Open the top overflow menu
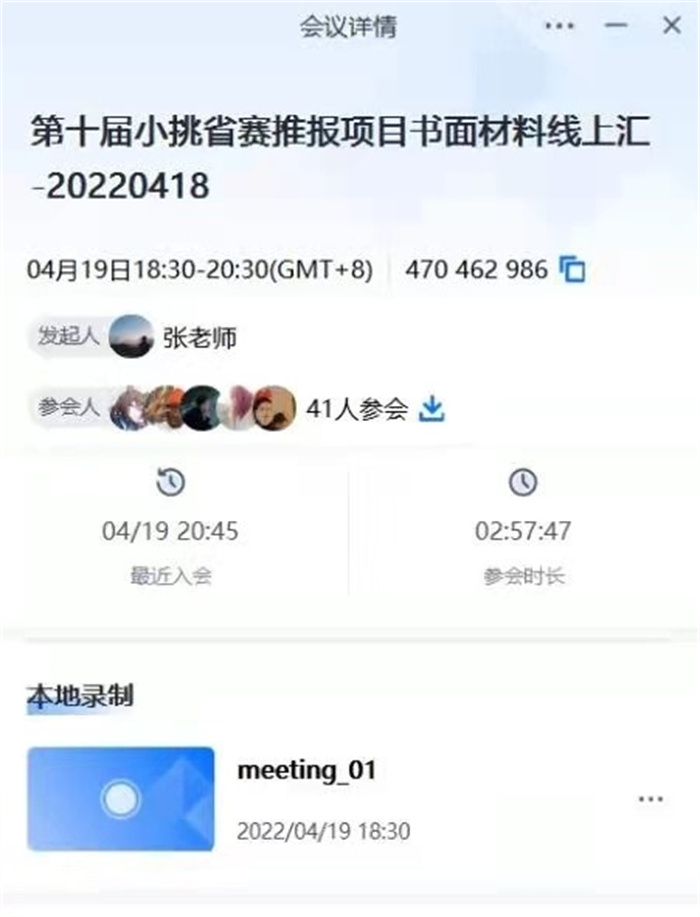Screen dimensions: 700x917 559,26
